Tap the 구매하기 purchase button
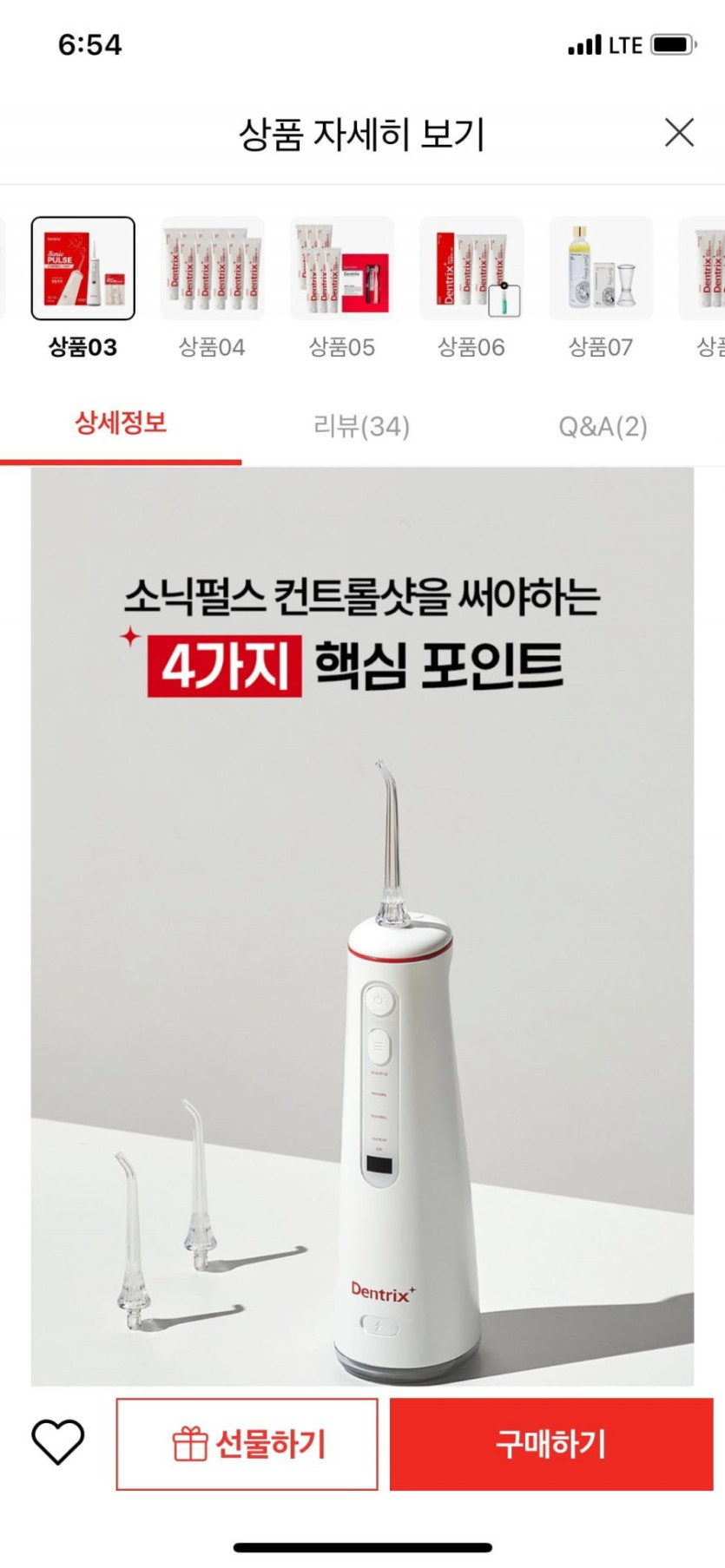 coord(550,1444)
